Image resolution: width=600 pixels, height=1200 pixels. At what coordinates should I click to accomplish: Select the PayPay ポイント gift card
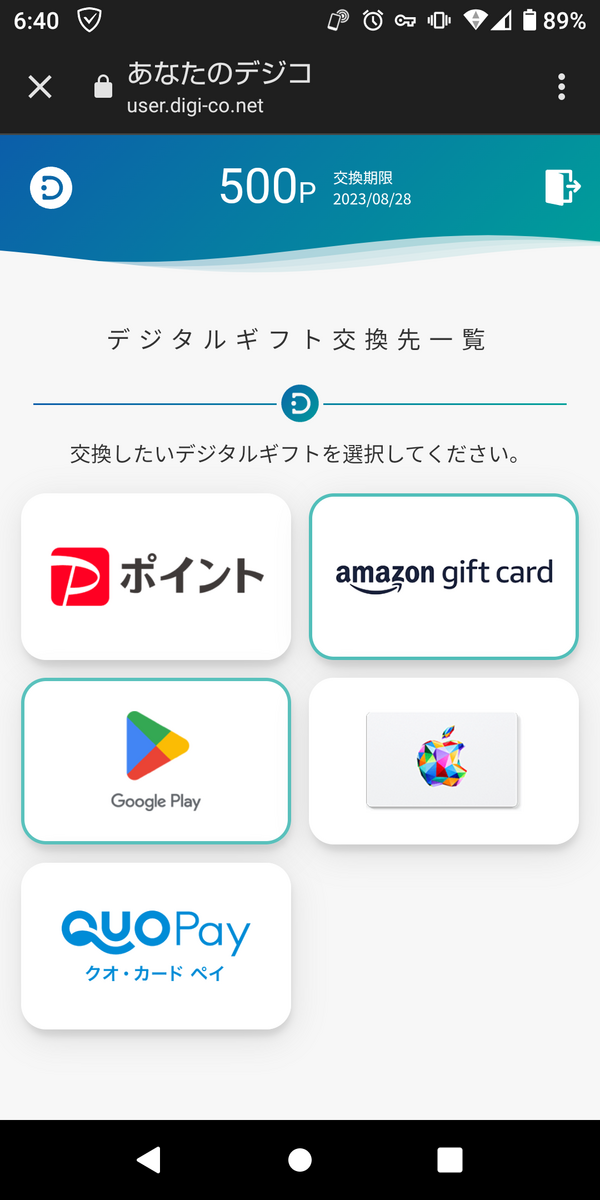point(156,576)
